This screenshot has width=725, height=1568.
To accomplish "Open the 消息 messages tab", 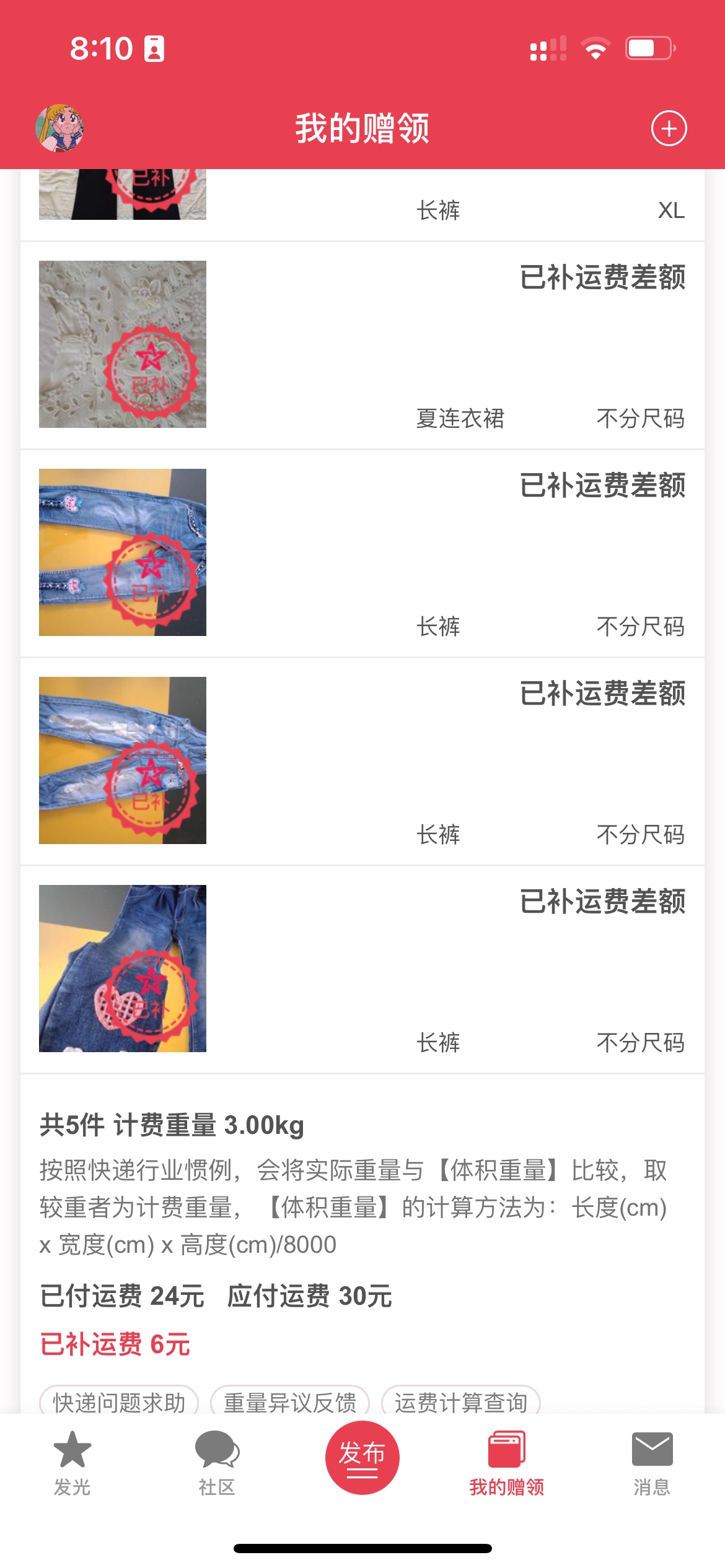I will [x=652, y=1463].
